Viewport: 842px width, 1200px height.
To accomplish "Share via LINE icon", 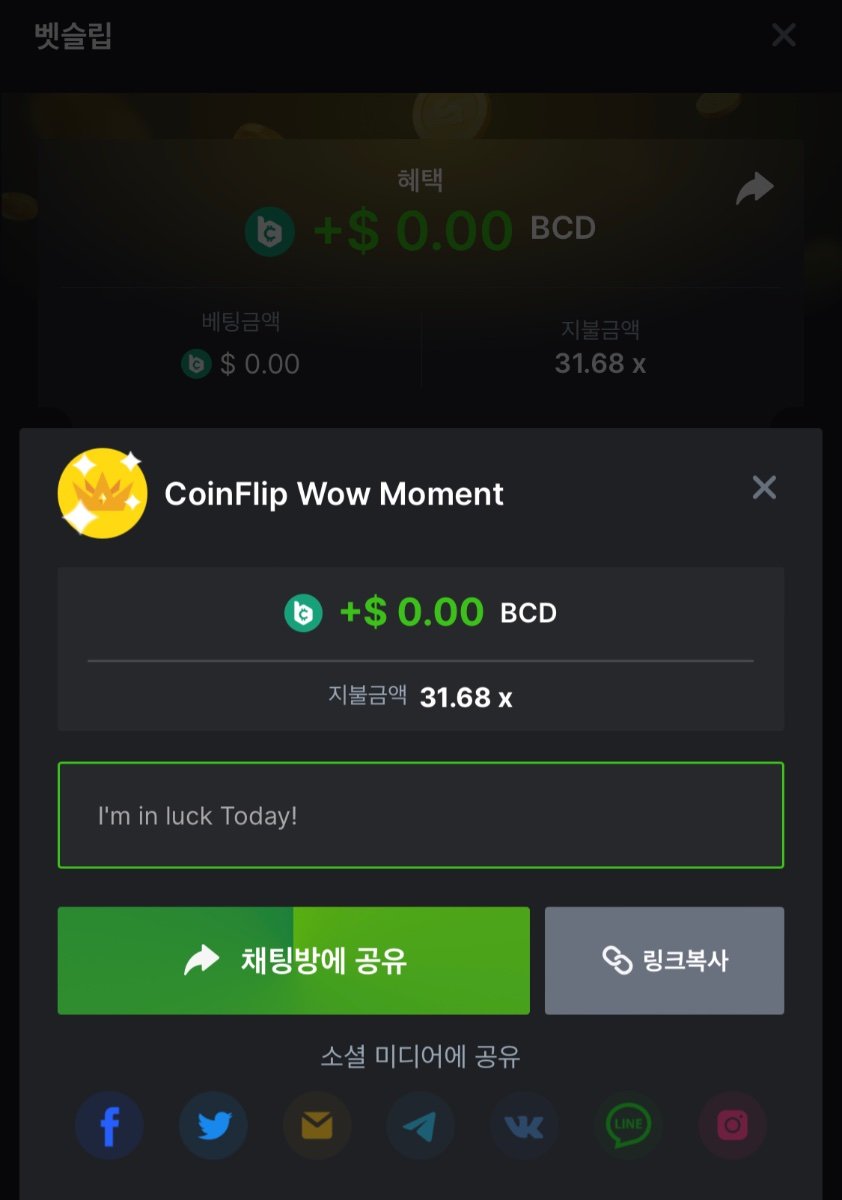I will pos(628,1126).
